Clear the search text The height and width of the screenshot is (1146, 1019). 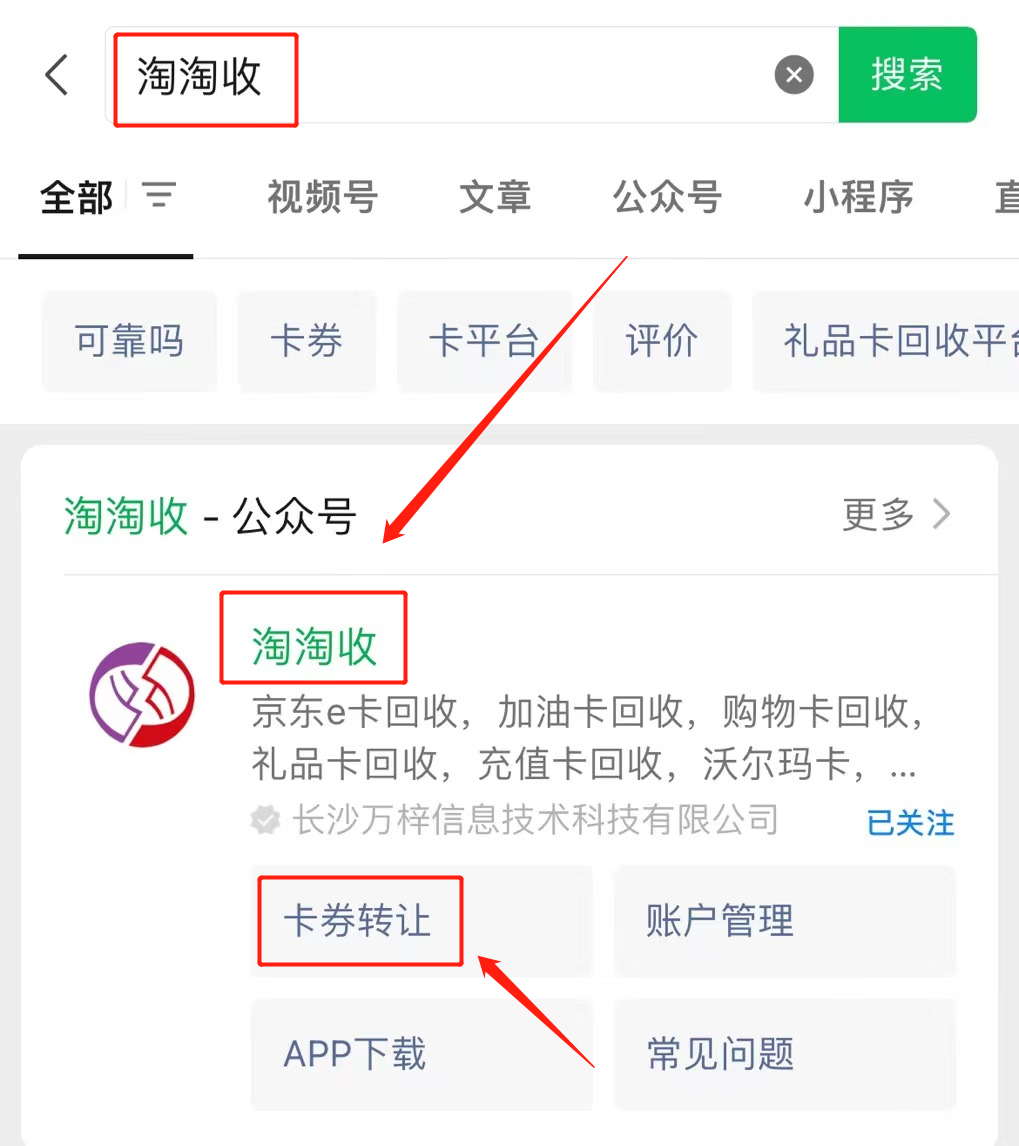[x=794, y=76]
